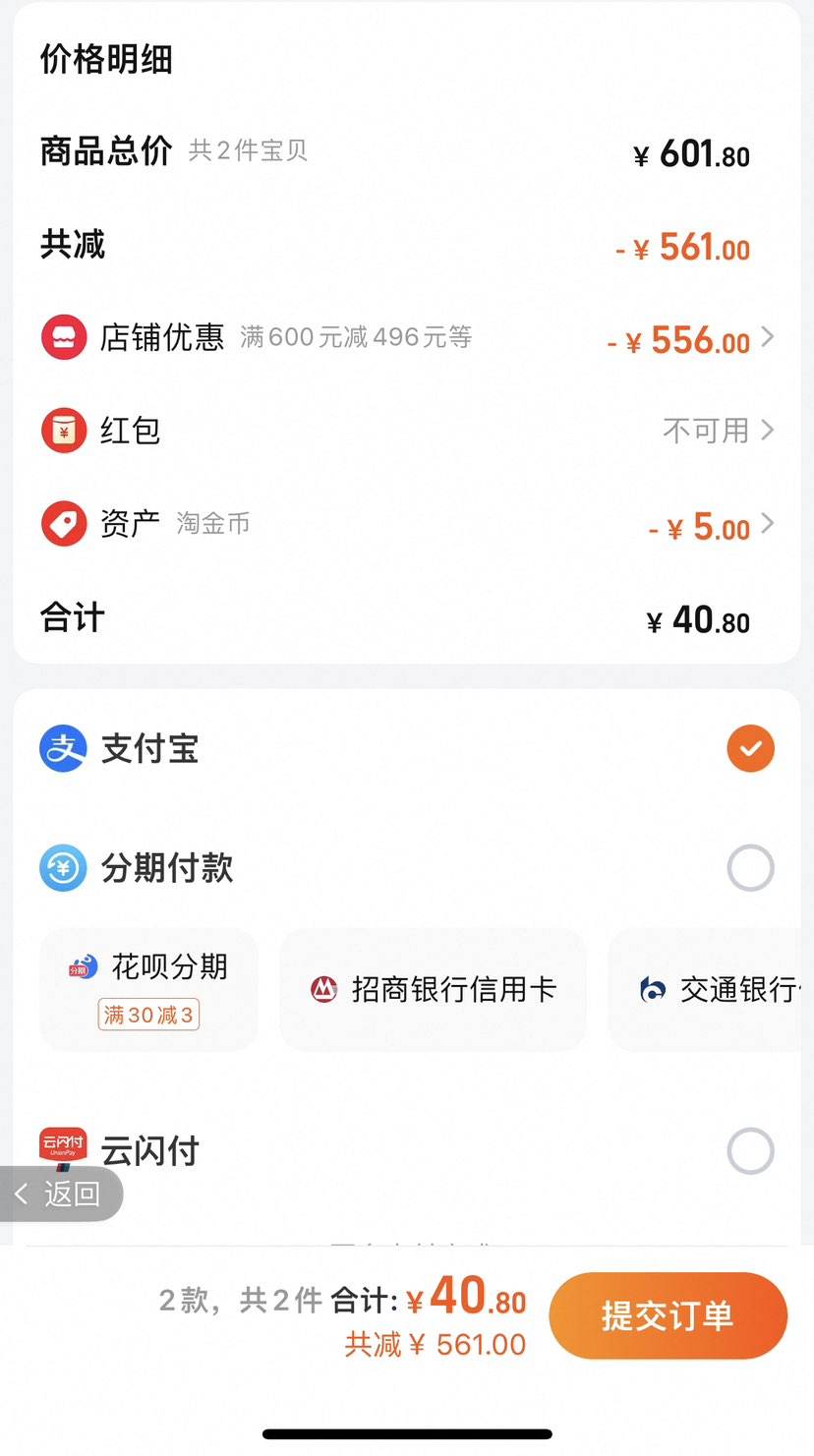This screenshot has width=814, height=1456.
Task: Expand the 店铺优惠 discount details
Action: 770,336
